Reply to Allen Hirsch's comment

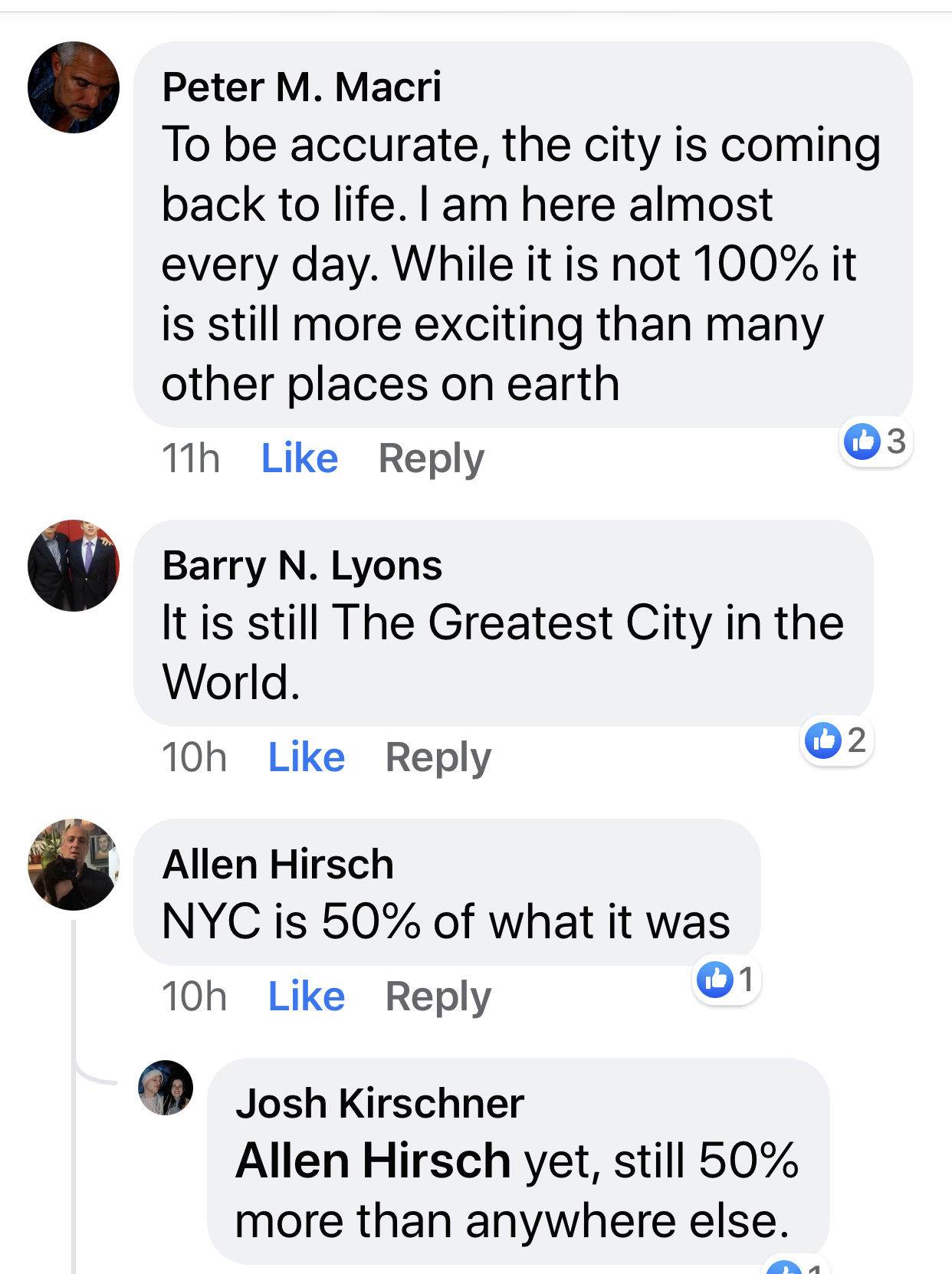pyautogui.click(x=438, y=997)
